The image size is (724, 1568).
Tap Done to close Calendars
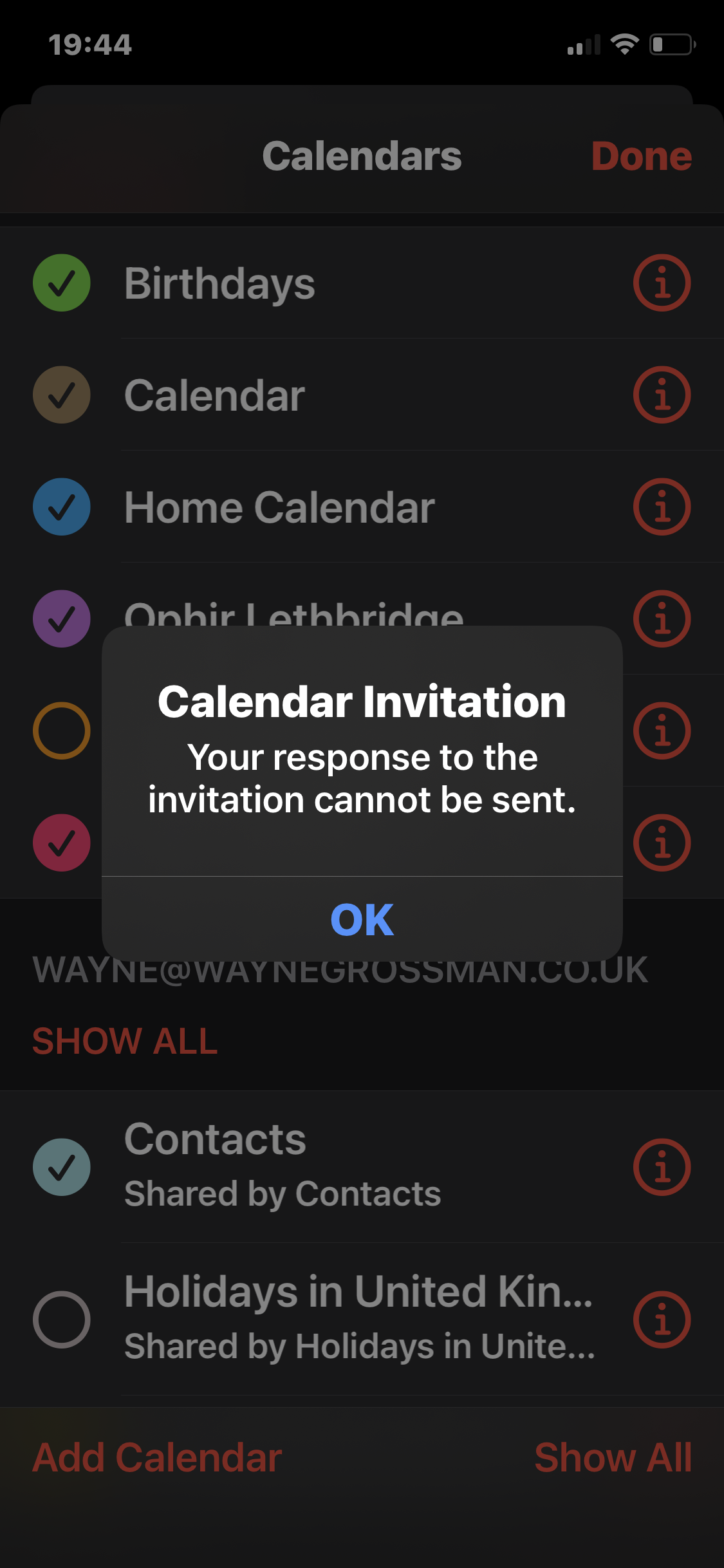tap(641, 156)
